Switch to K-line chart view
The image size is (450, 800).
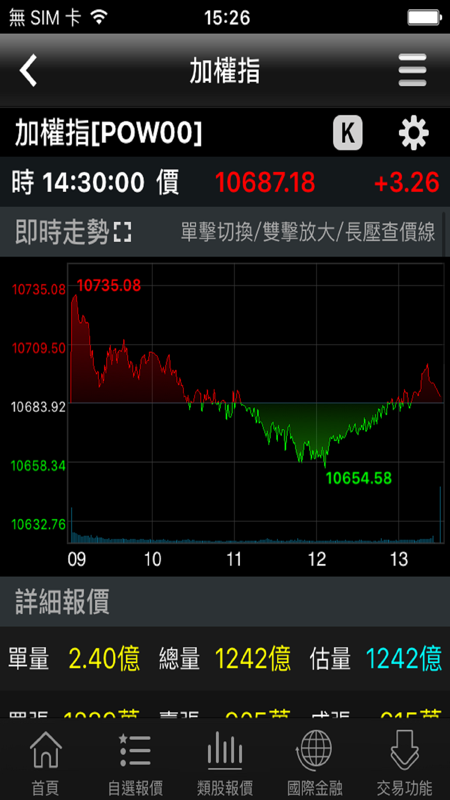[348, 133]
